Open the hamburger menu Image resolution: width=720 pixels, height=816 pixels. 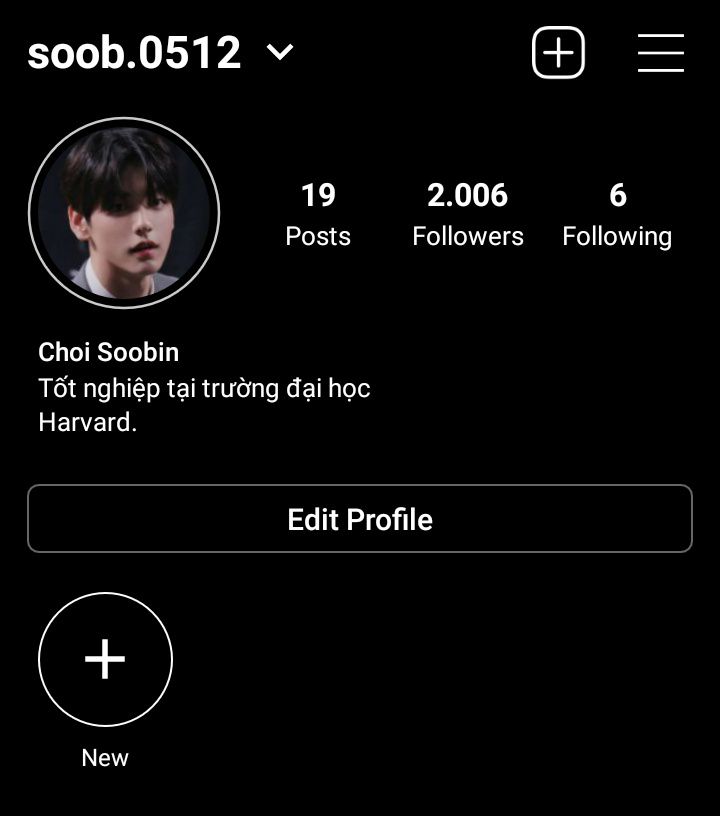pos(660,52)
